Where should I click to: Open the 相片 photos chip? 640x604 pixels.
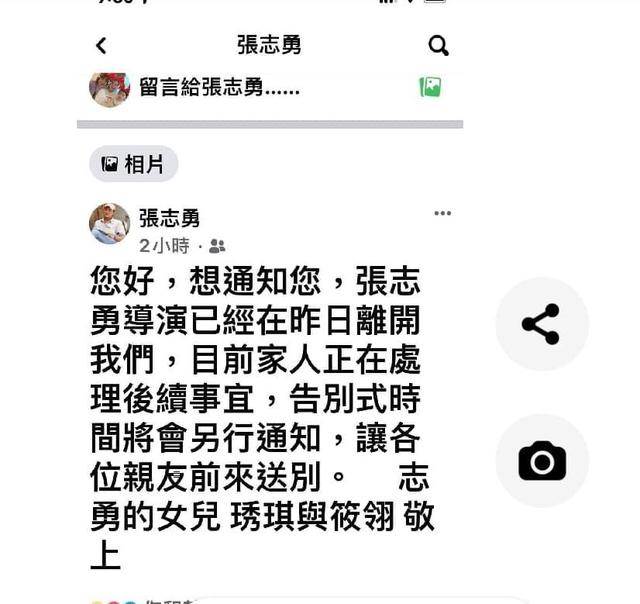(133, 164)
